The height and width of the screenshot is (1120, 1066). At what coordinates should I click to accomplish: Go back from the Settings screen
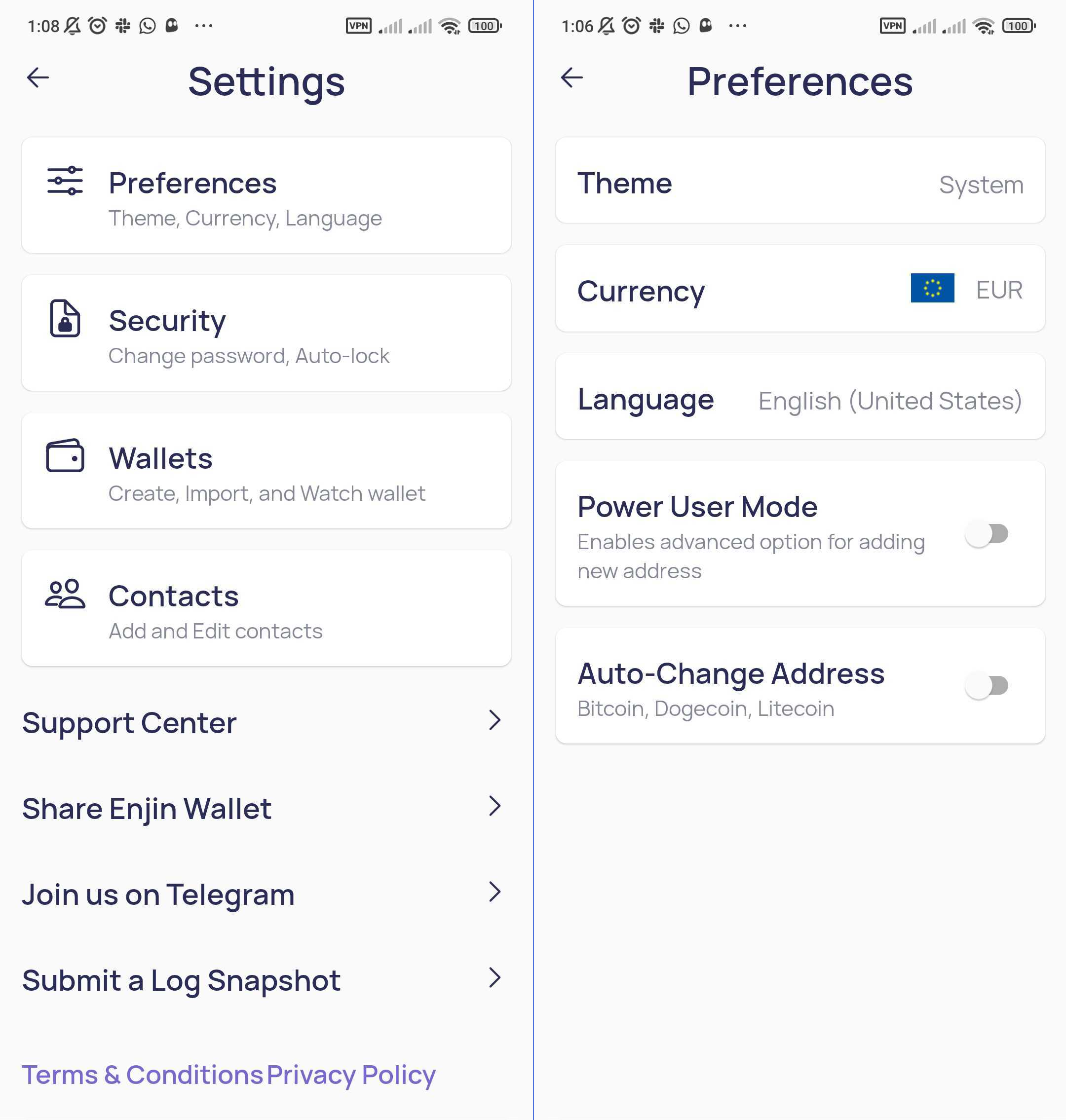tap(38, 78)
